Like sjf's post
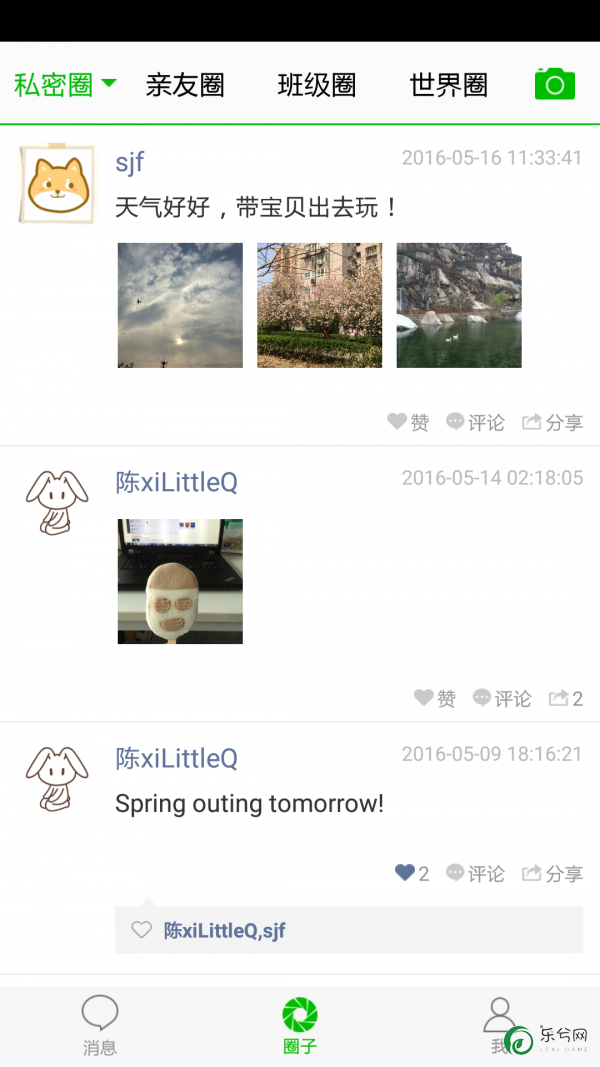This screenshot has width=600, height=1067. pos(409,422)
